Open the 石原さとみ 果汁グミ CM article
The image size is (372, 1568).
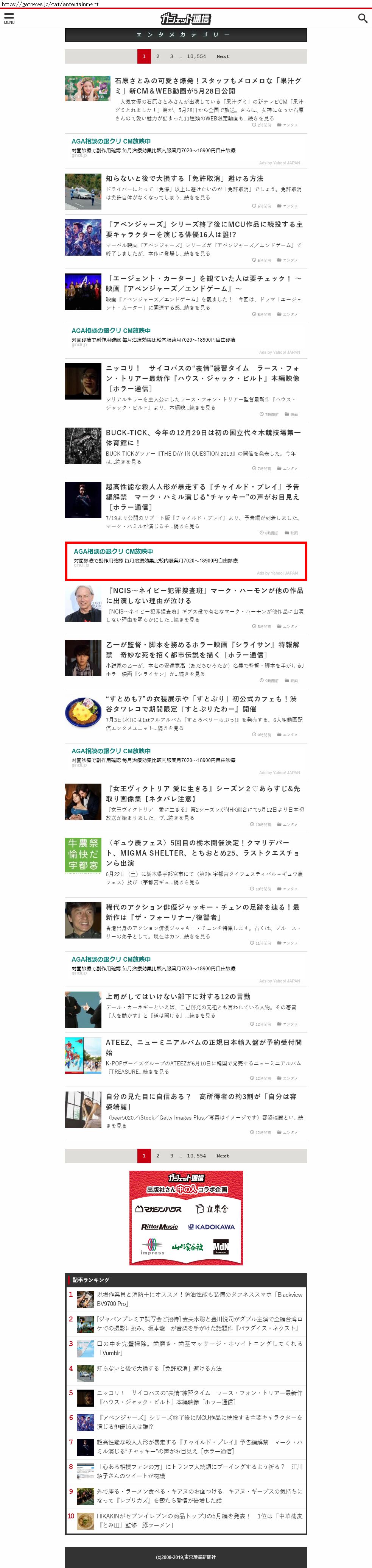(208, 86)
